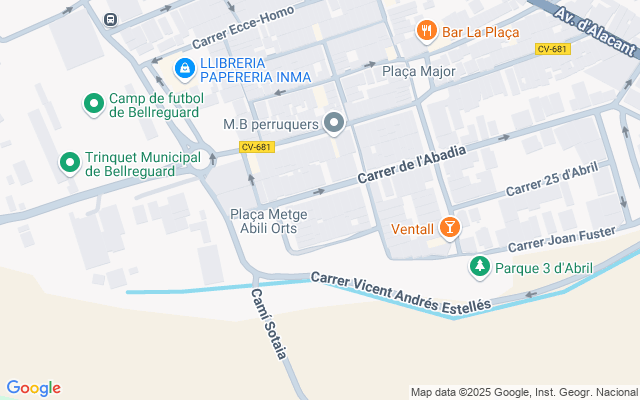
Task: Open the Ventall bar pin
Action: coord(450,230)
